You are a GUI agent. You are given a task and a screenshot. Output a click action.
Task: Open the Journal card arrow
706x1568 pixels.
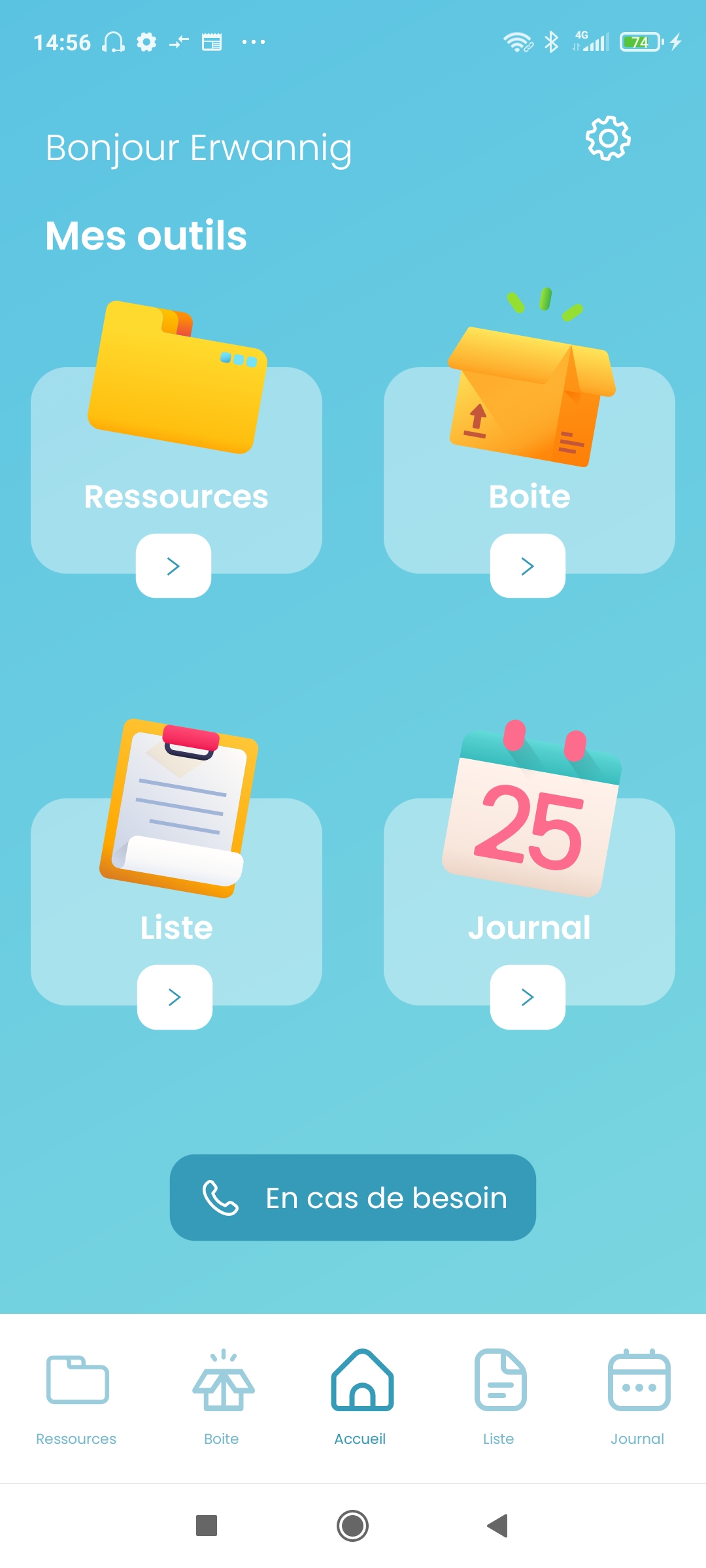coord(528,997)
